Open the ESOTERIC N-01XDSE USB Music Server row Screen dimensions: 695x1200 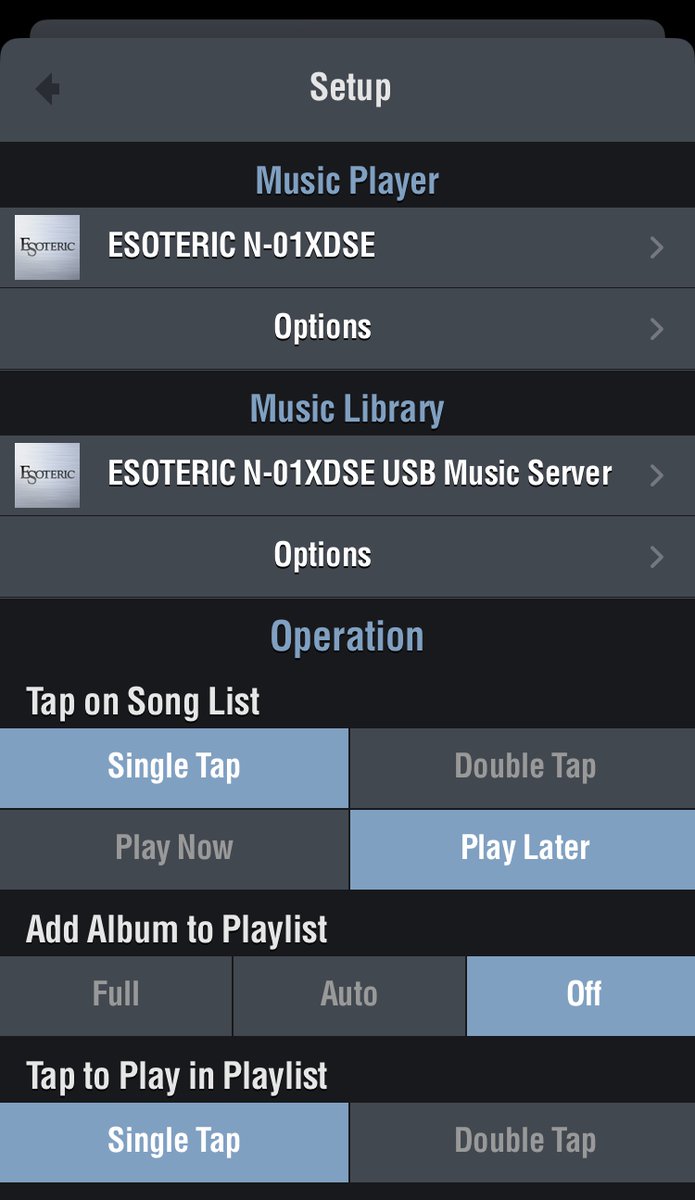[x=347, y=475]
